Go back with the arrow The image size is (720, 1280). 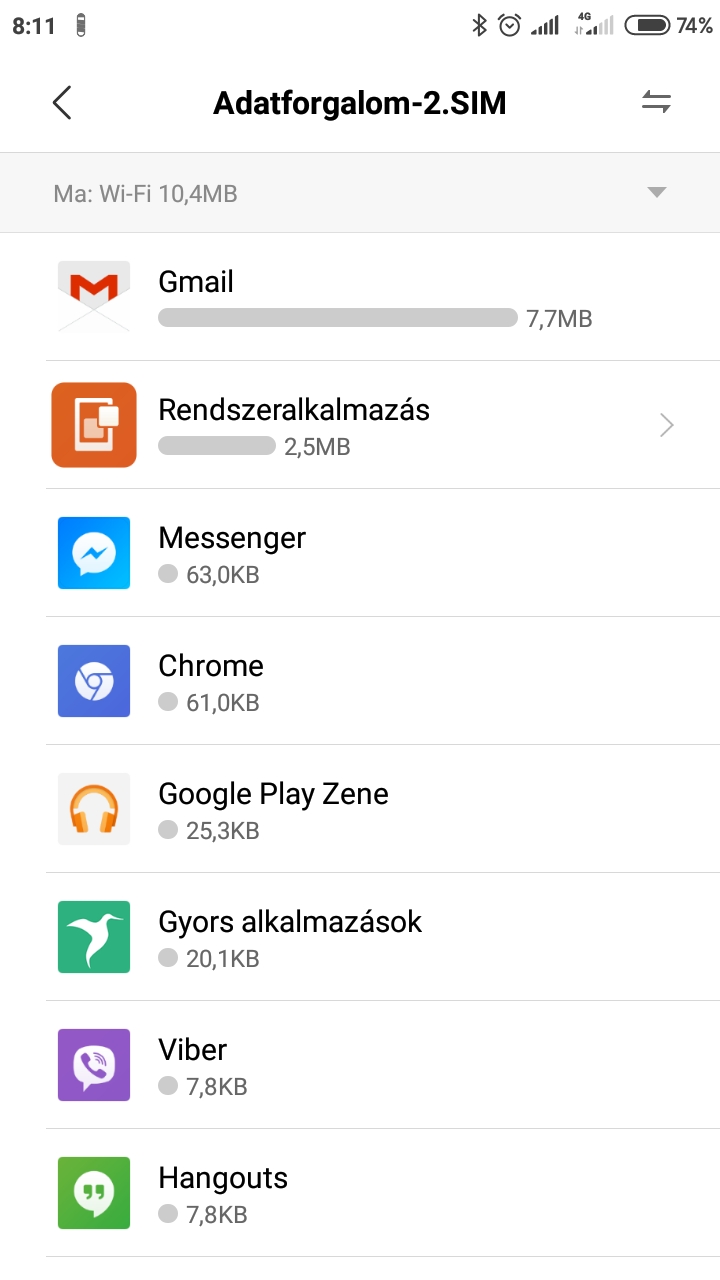pyautogui.click(x=62, y=102)
